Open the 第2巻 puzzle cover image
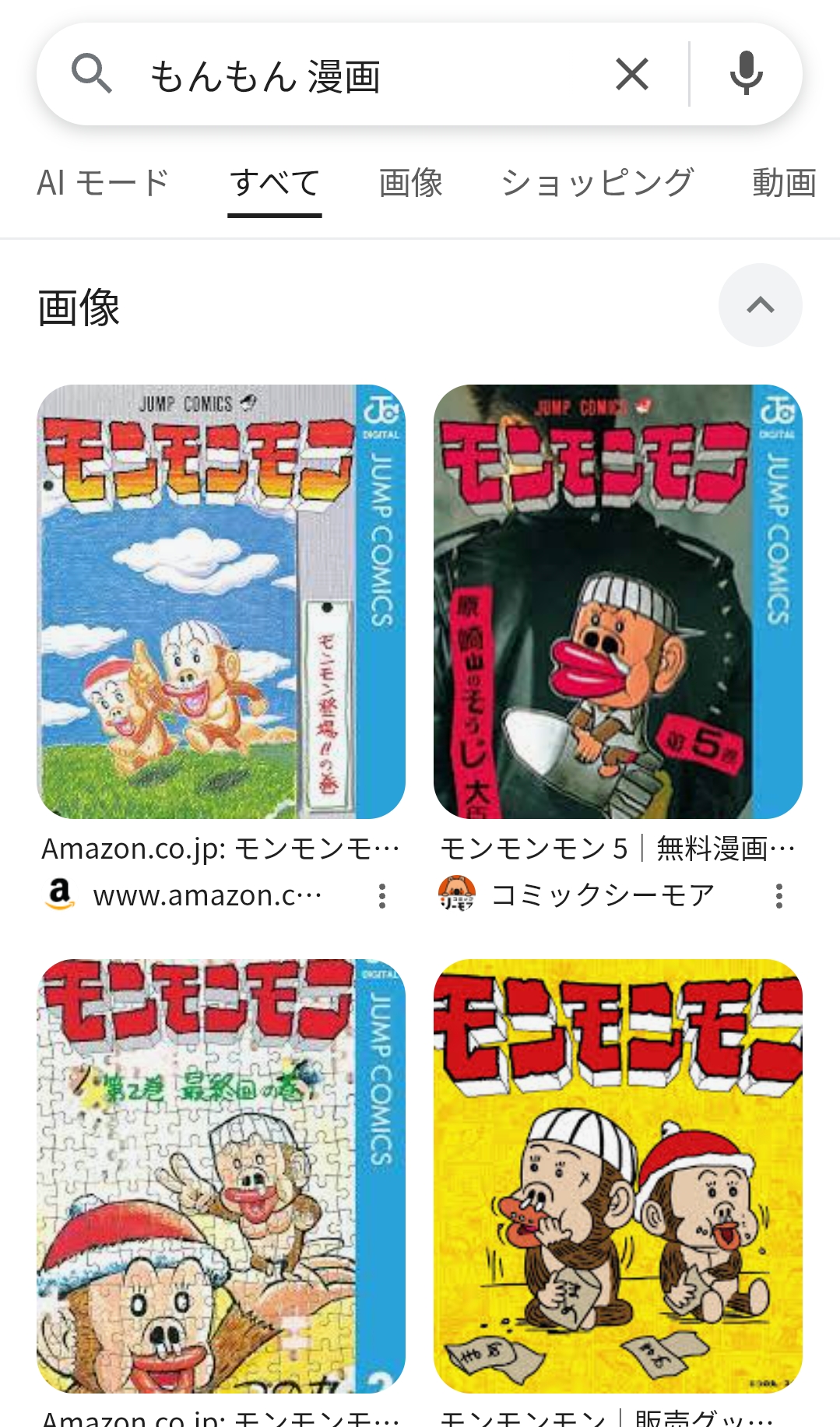Viewport: 840px width, 1427px height. click(221, 1176)
